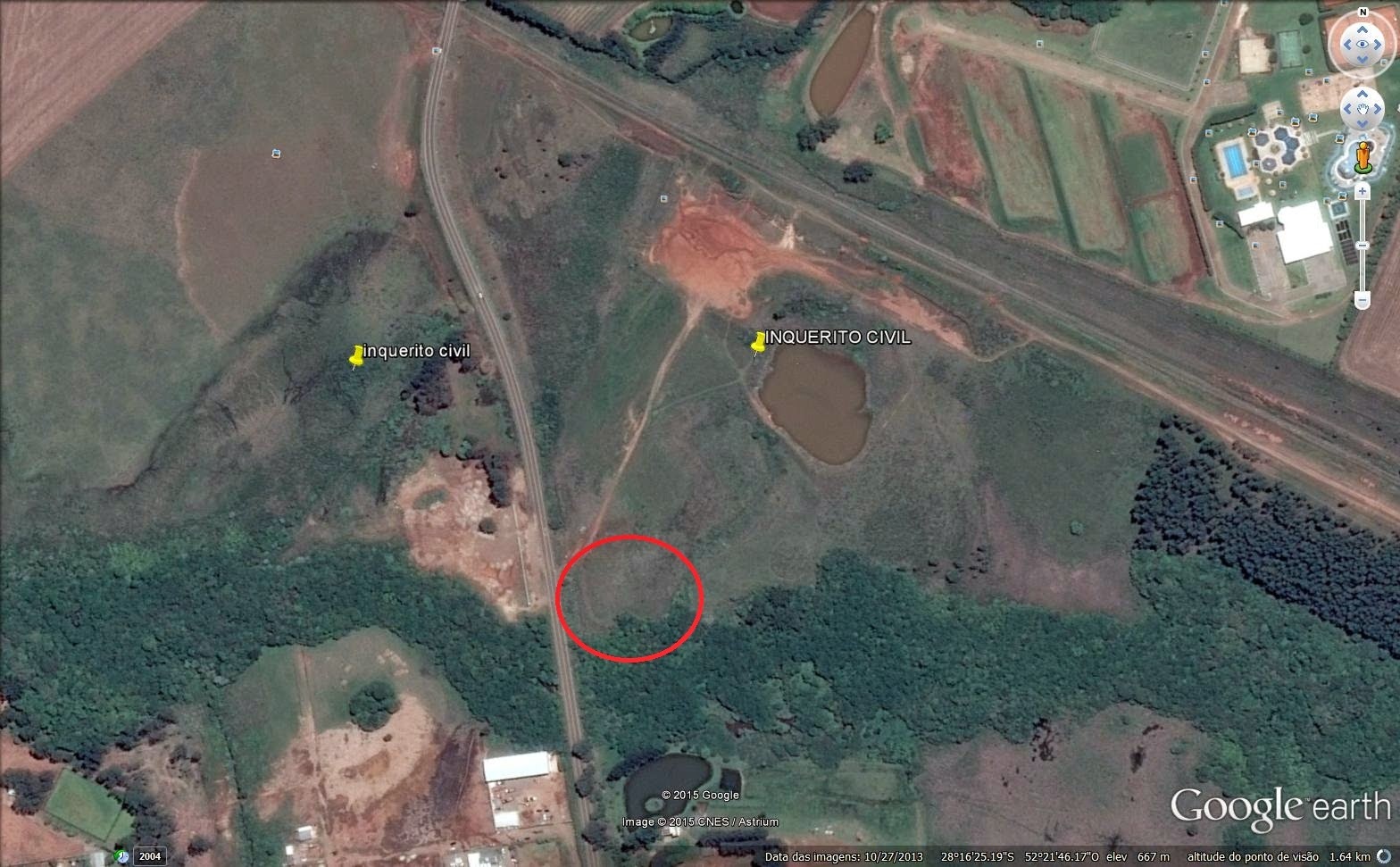The height and width of the screenshot is (867, 1400).
Task: Tap the zoom slider handle
Action: point(1362,245)
